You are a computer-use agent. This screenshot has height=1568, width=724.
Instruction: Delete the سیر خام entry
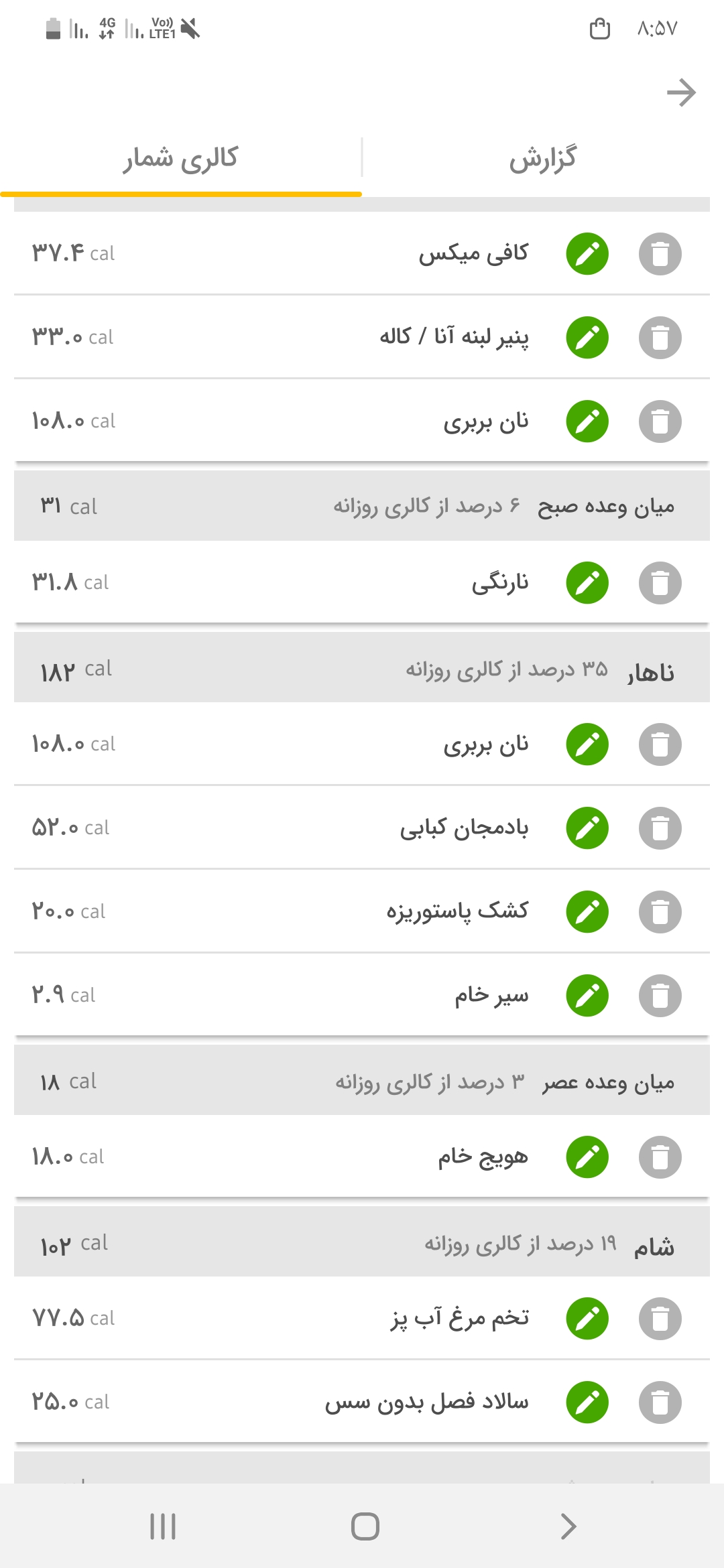[660, 995]
